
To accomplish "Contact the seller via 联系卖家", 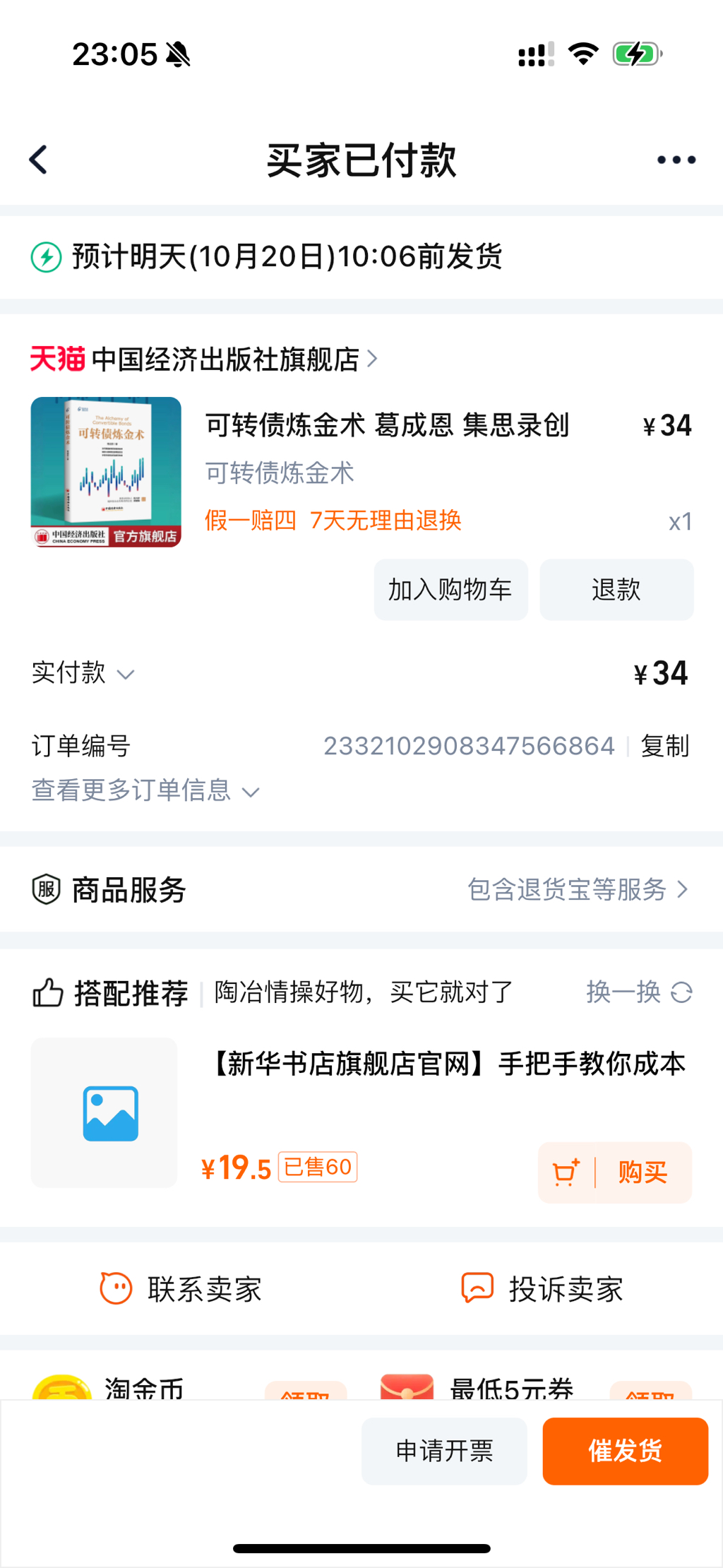I will [182, 1289].
